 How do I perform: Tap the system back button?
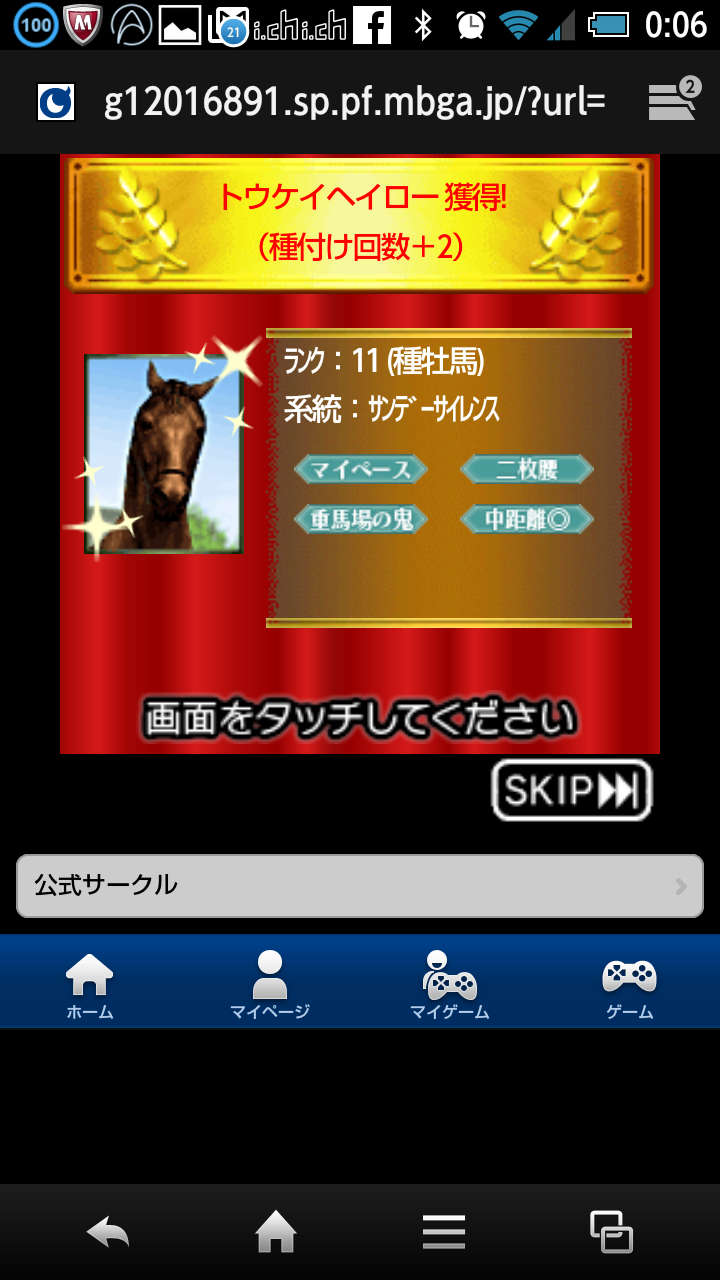pos(108,1232)
